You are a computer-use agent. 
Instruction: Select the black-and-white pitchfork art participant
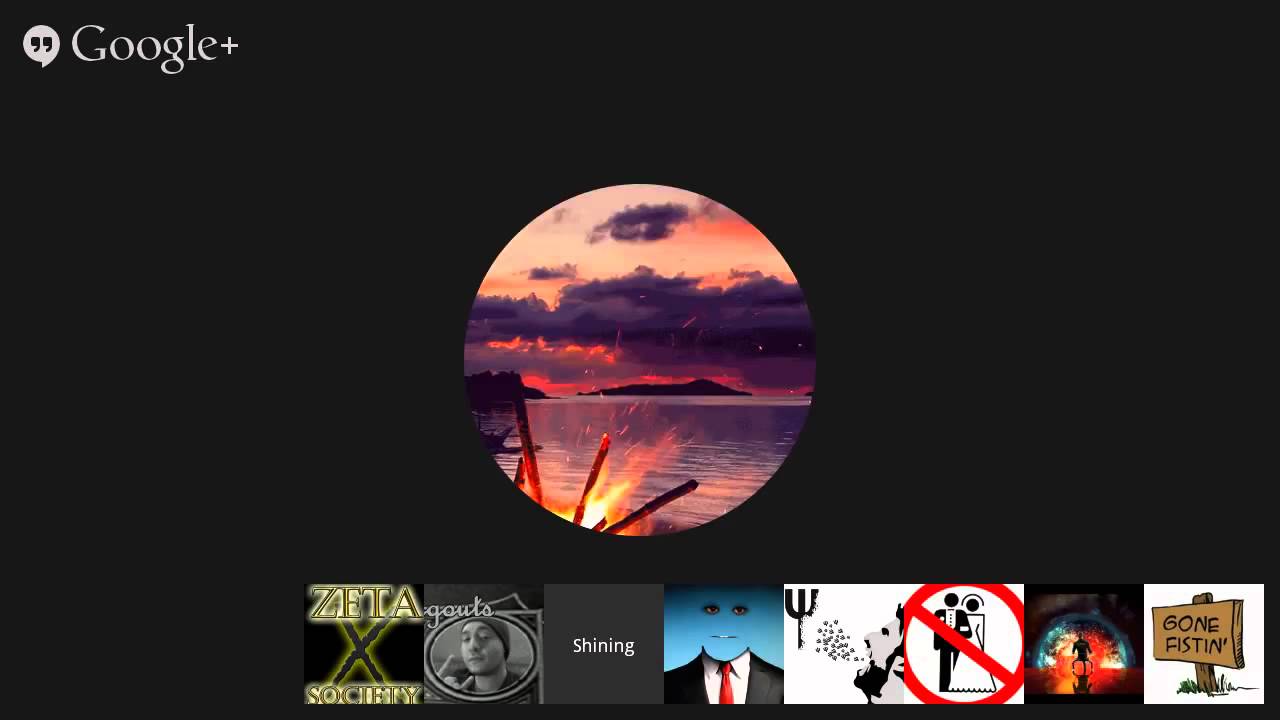(x=843, y=644)
